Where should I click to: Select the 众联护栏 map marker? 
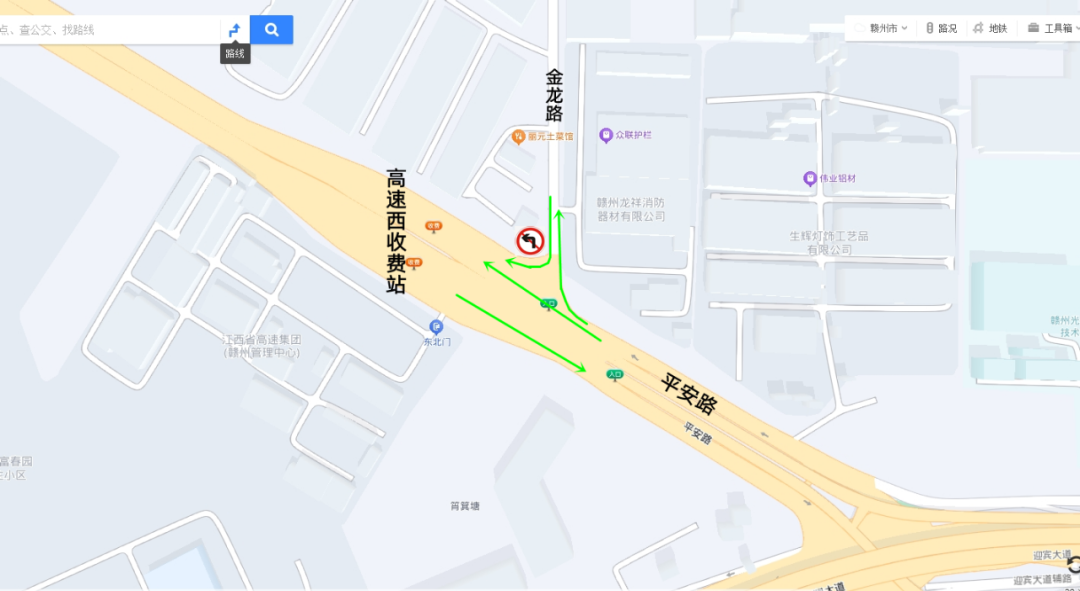605,135
